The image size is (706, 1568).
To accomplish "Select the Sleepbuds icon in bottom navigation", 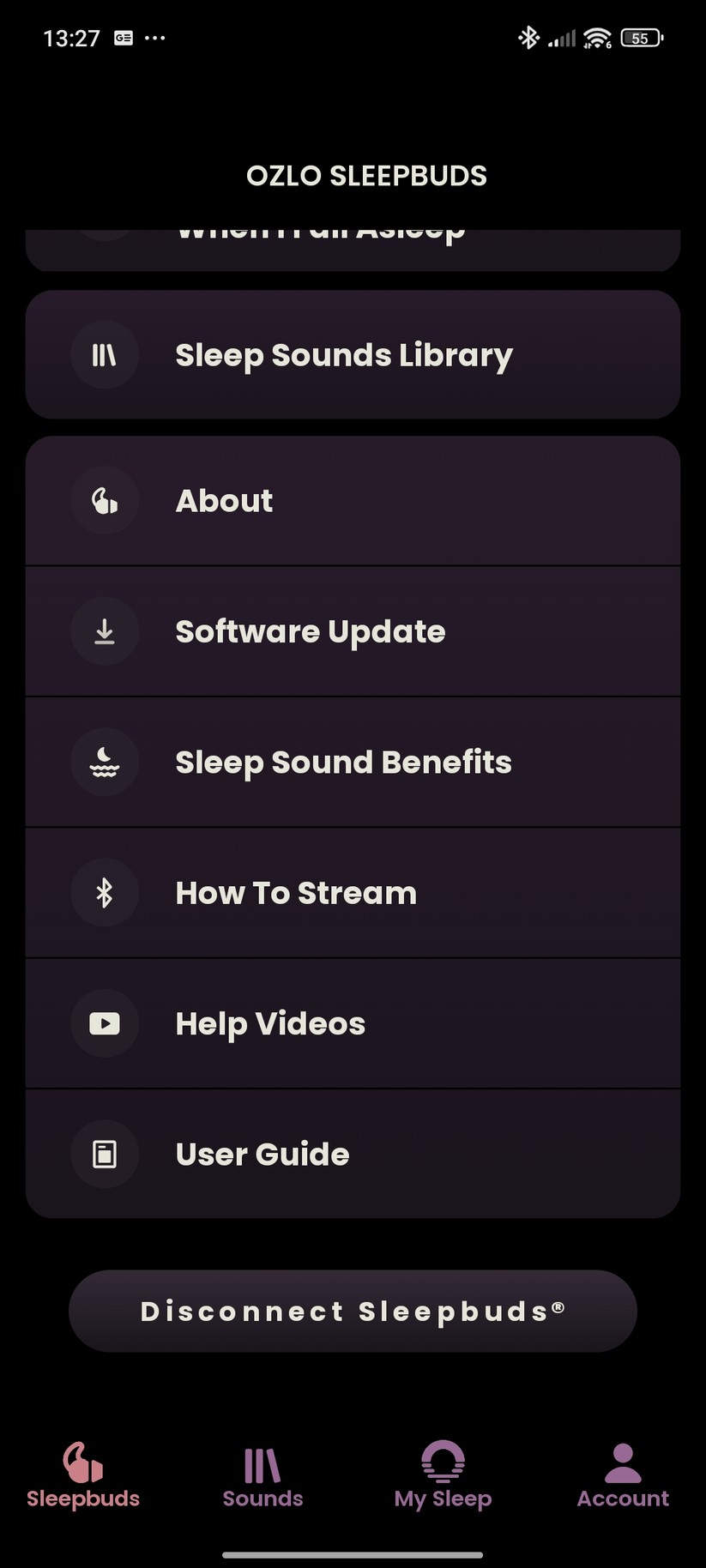I will 81,1462.
